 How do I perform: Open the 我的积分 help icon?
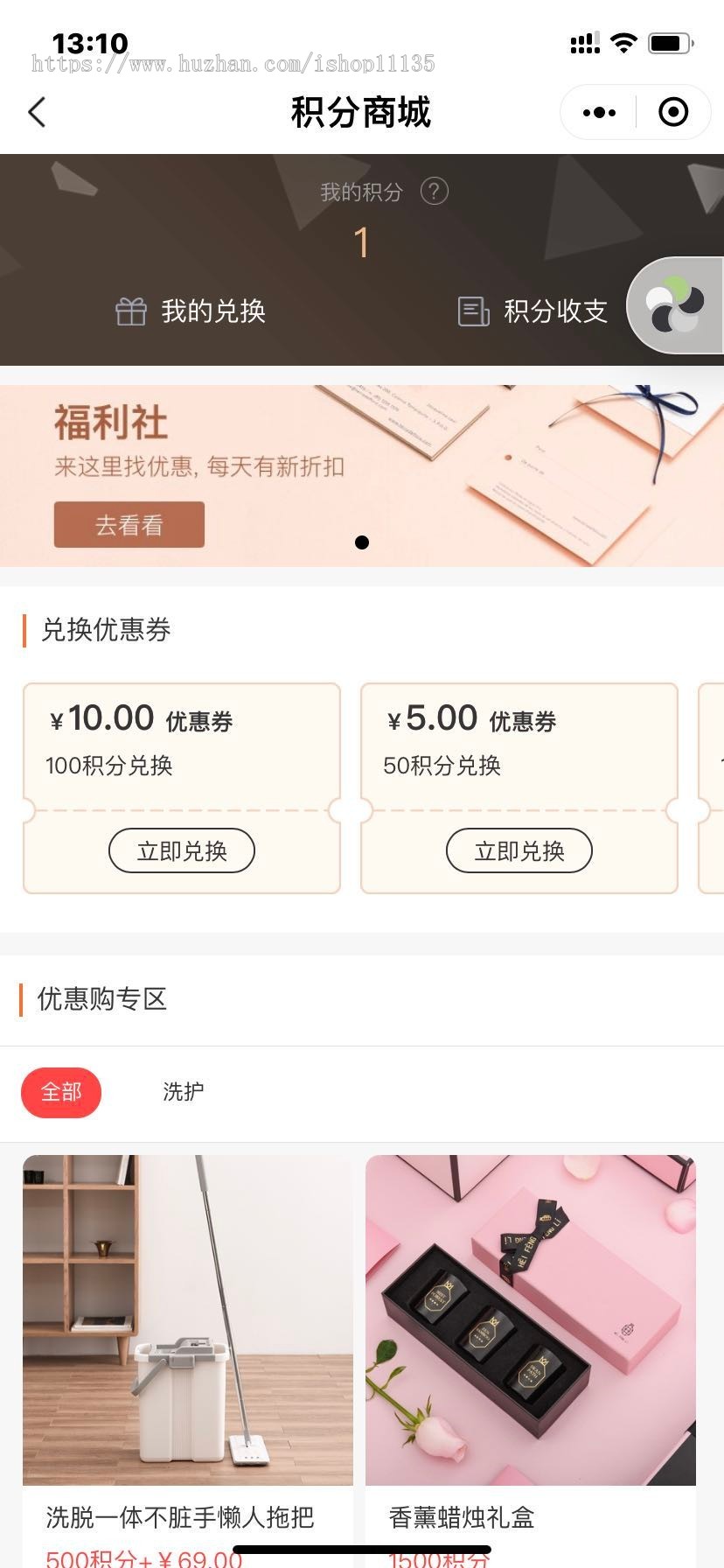coord(435,191)
